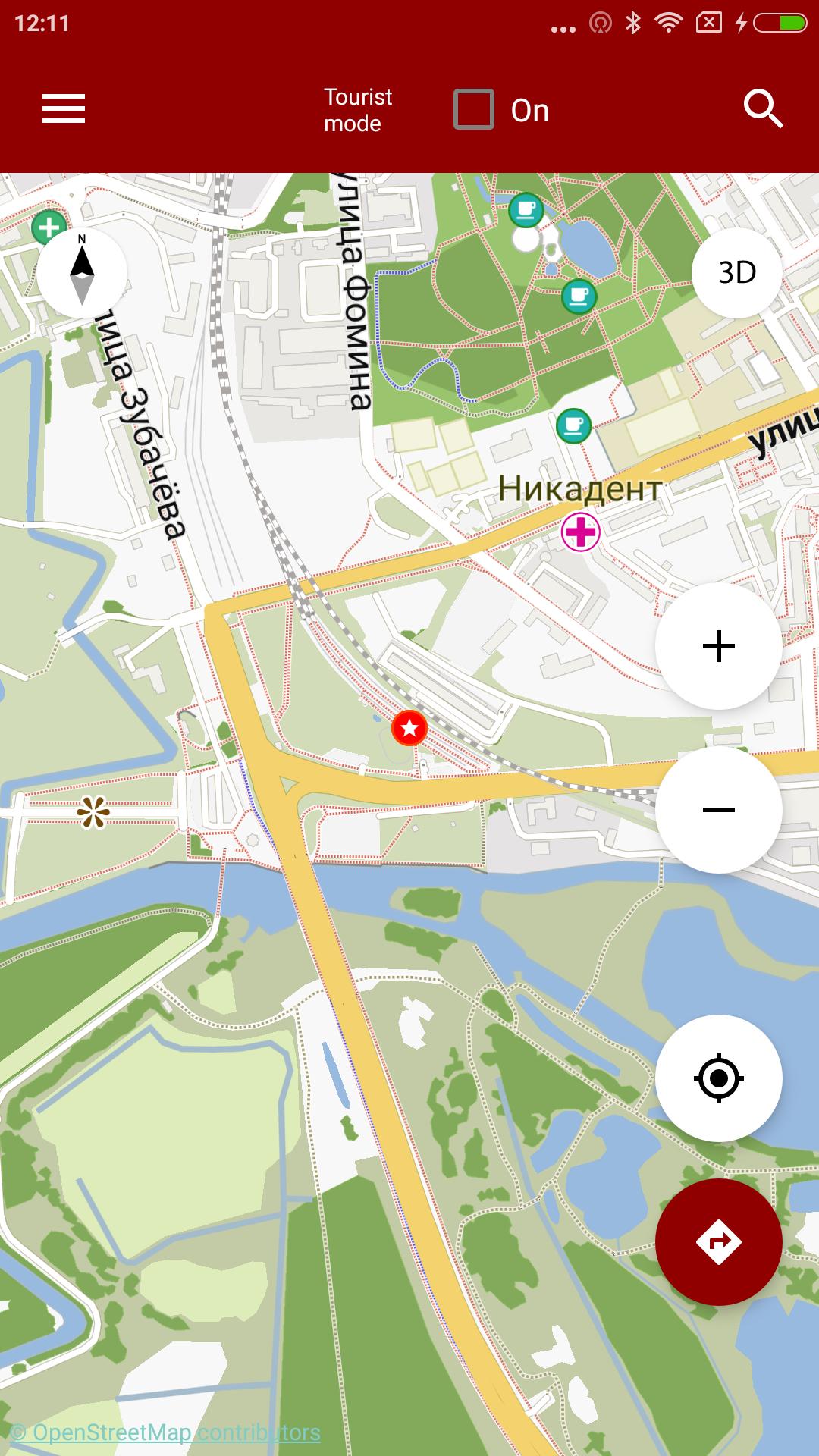Viewport: 819px width, 1456px height.
Task: Select the red star marker on the map
Action: point(409,729)
